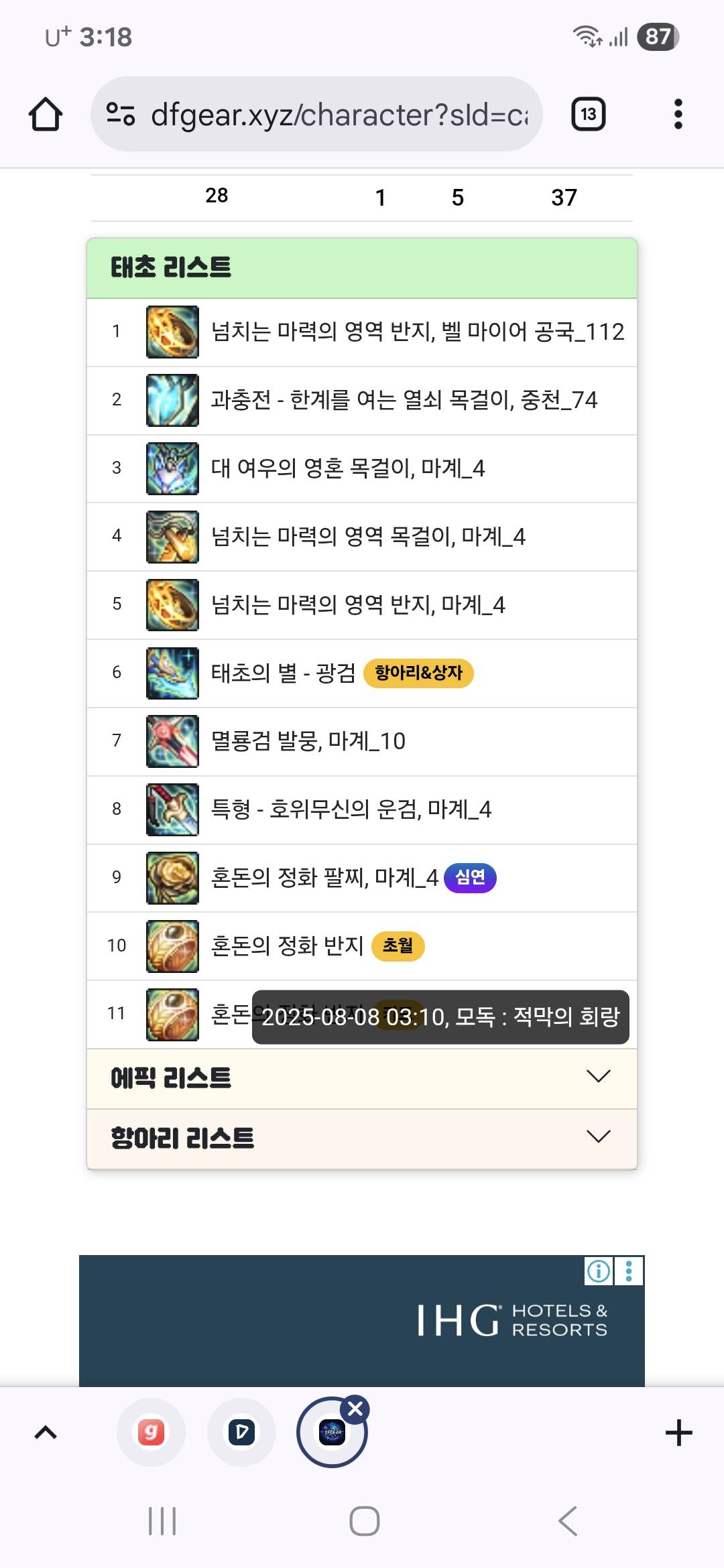Expand the tab strip with the up chevron
The width and height of the screenshot is (724, 1568).
[46, 1433]
